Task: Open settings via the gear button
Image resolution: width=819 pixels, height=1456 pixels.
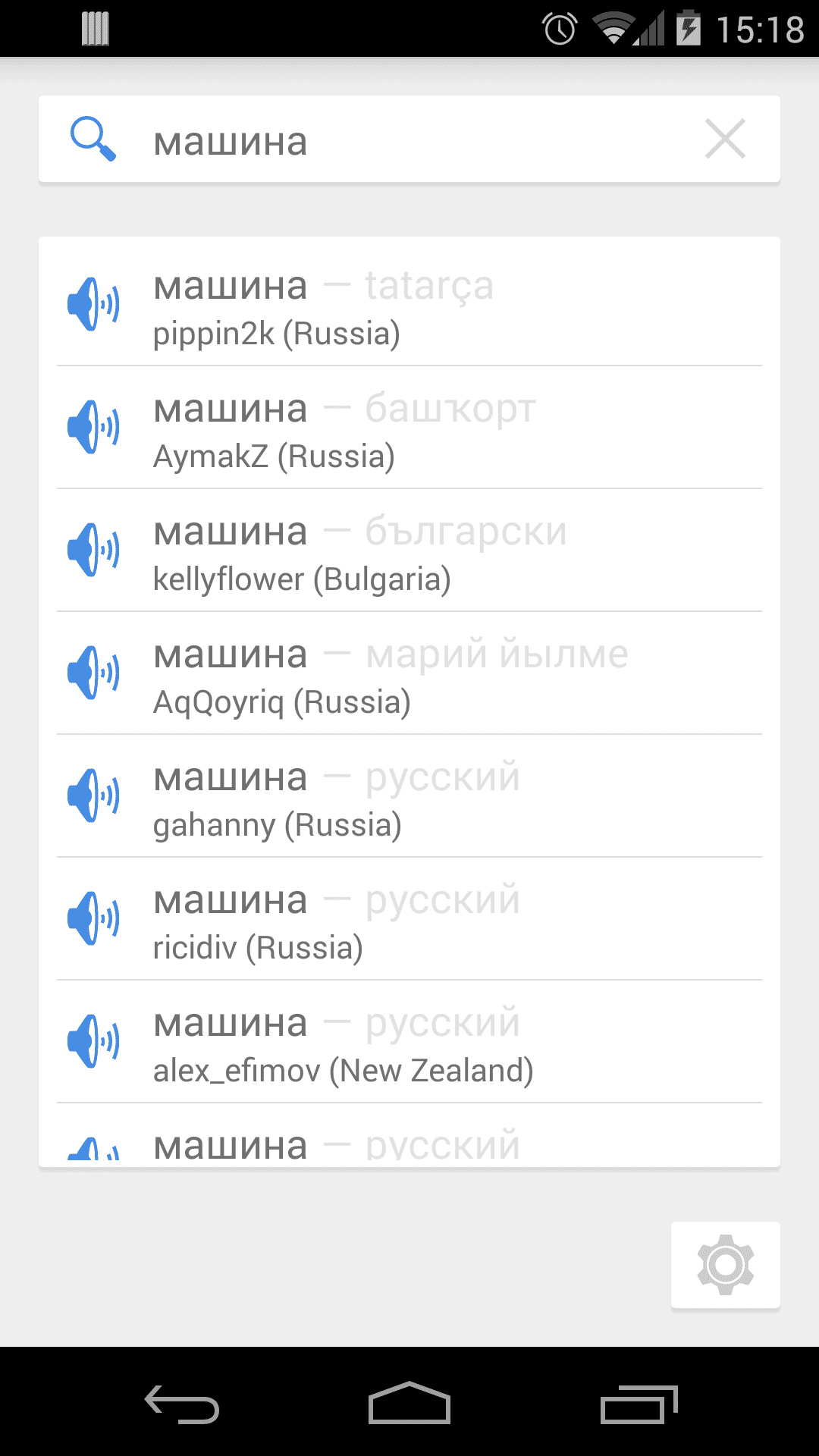Action: (x=725, y=1265)
